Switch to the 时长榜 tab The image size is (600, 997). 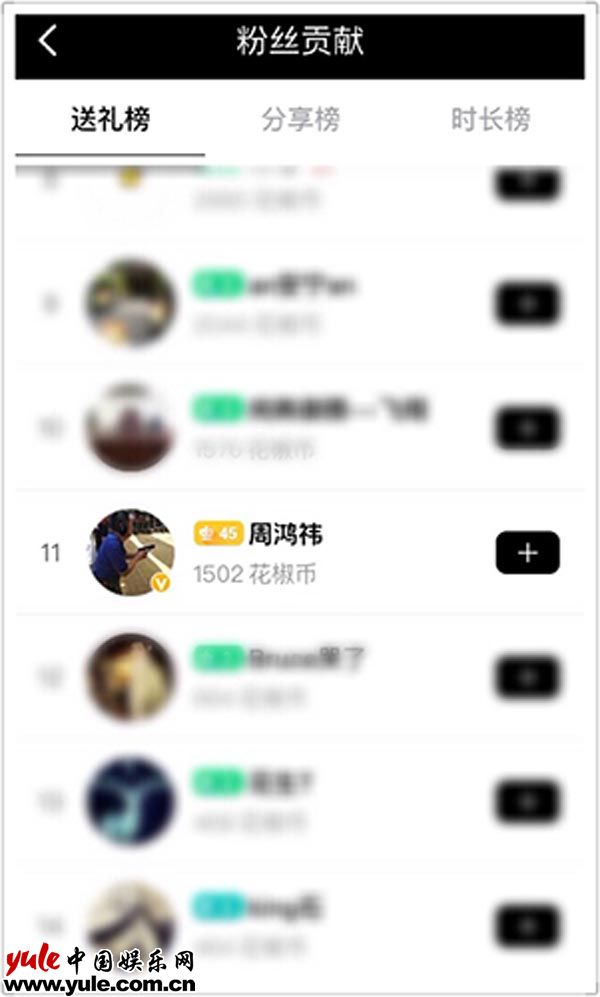(490, 121)
